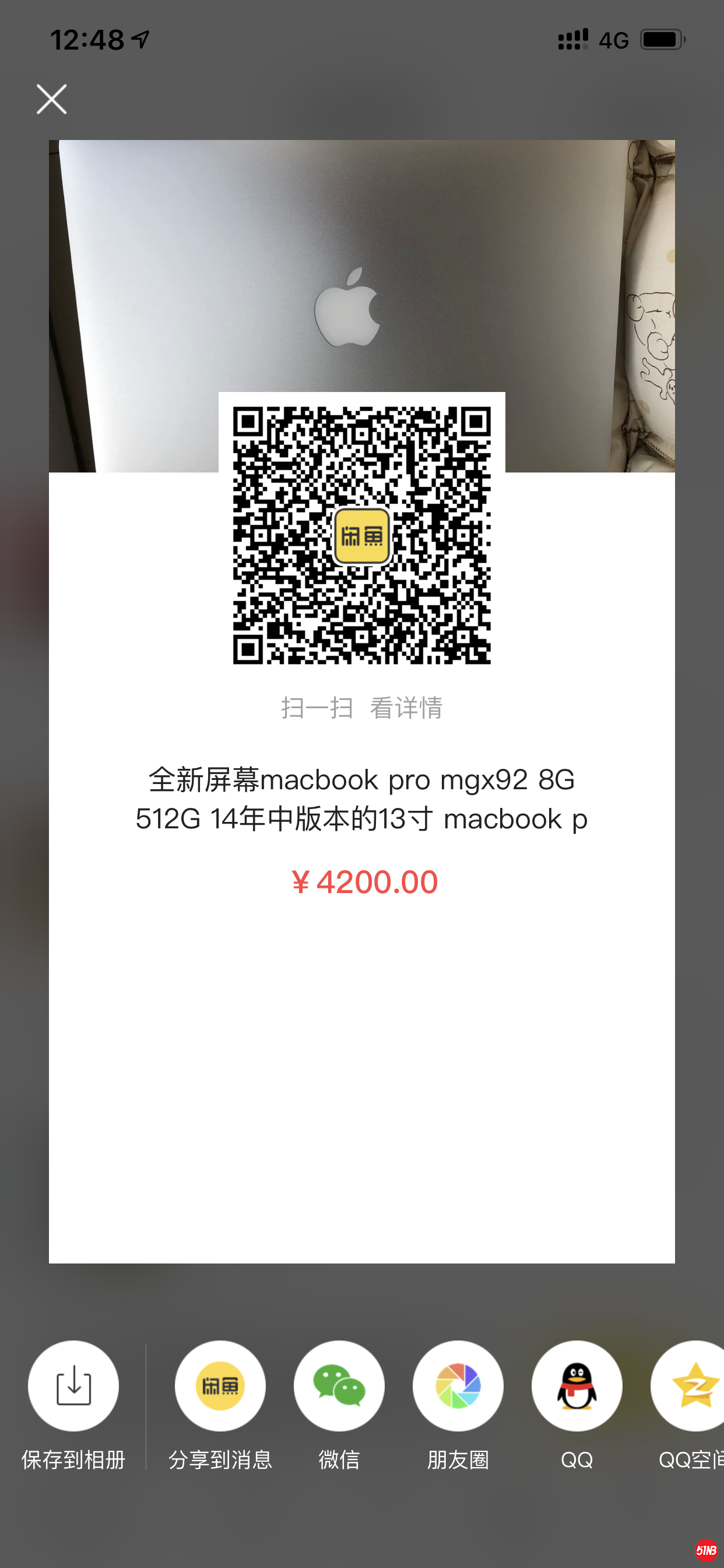Dismiss the share card with the X
724x1568 pixels.
[51, 99]
